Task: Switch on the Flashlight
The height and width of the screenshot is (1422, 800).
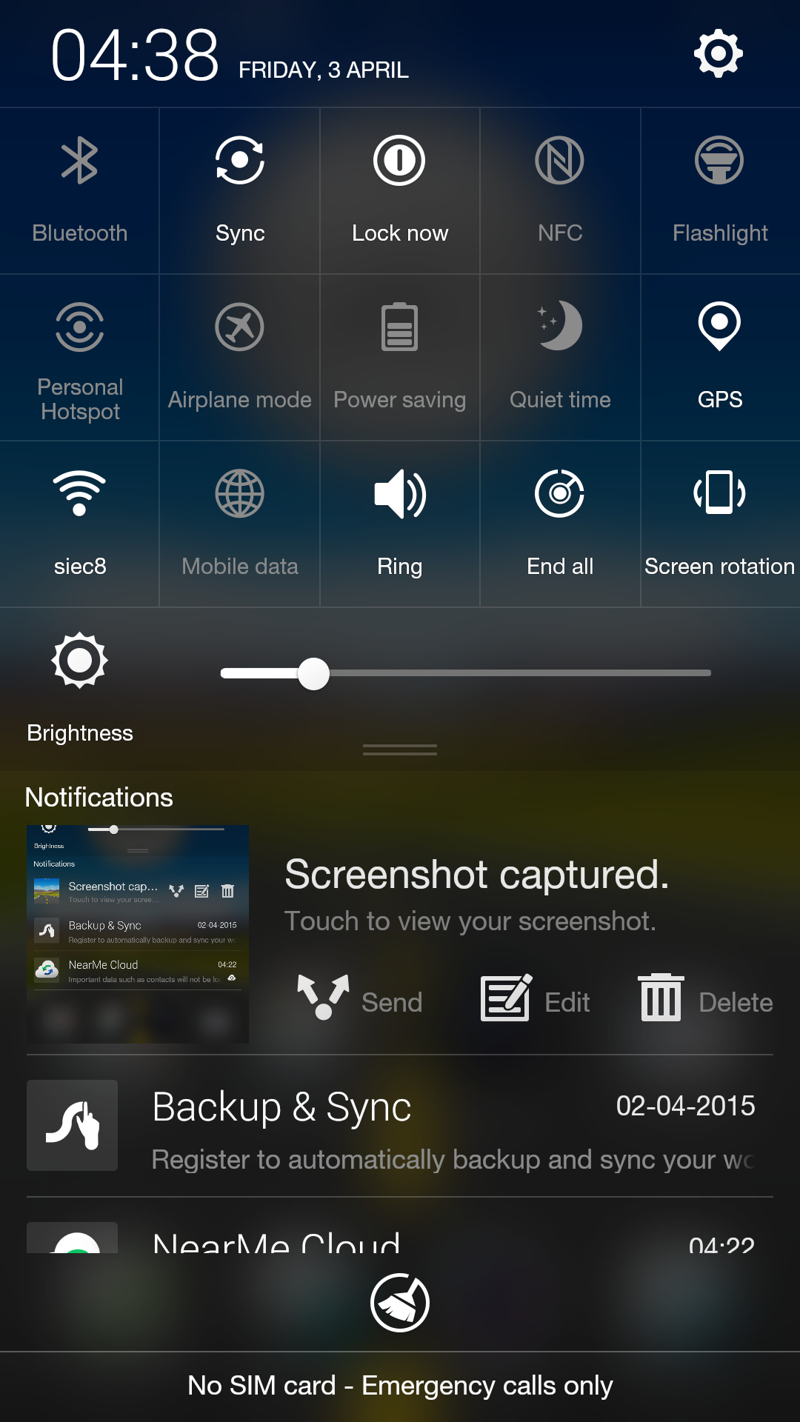Action: pyautogui.click(x=720, y=191)
